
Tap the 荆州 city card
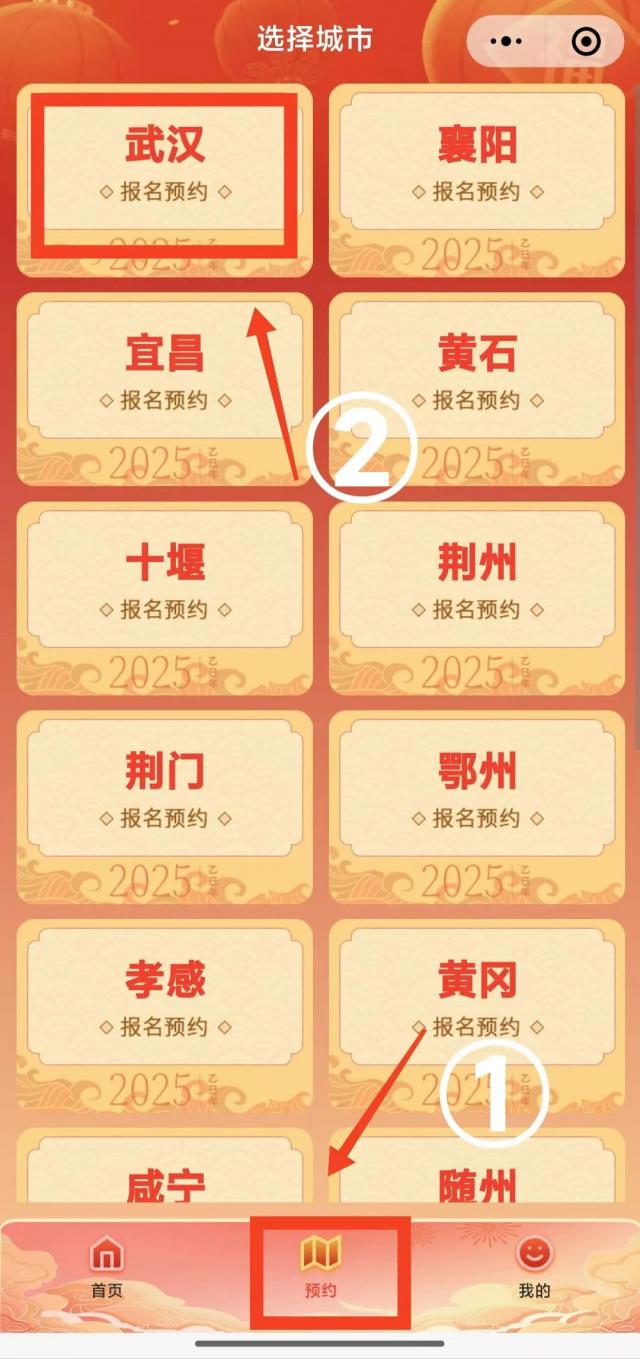[x=477, y=584]
